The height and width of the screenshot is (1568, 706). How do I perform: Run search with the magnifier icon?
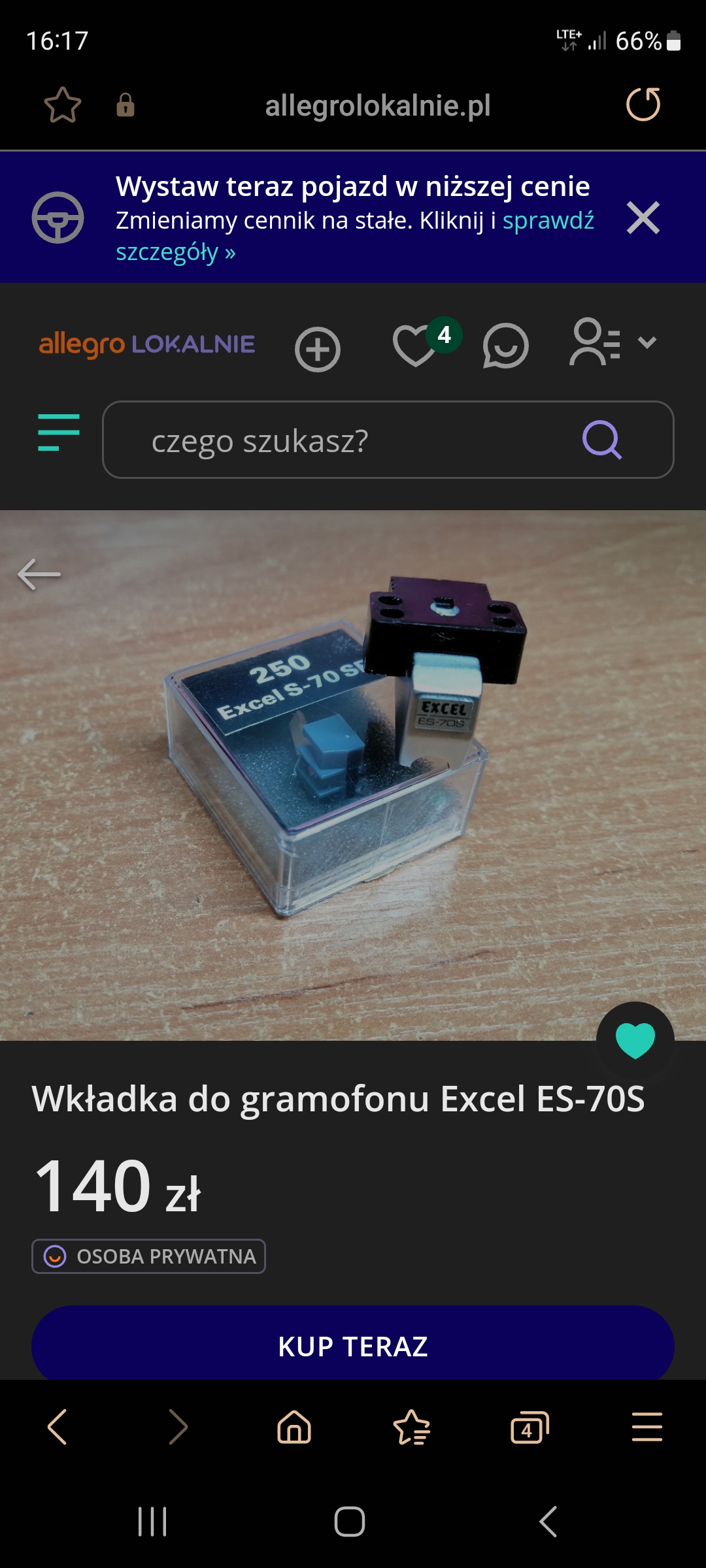click(601, 440)
